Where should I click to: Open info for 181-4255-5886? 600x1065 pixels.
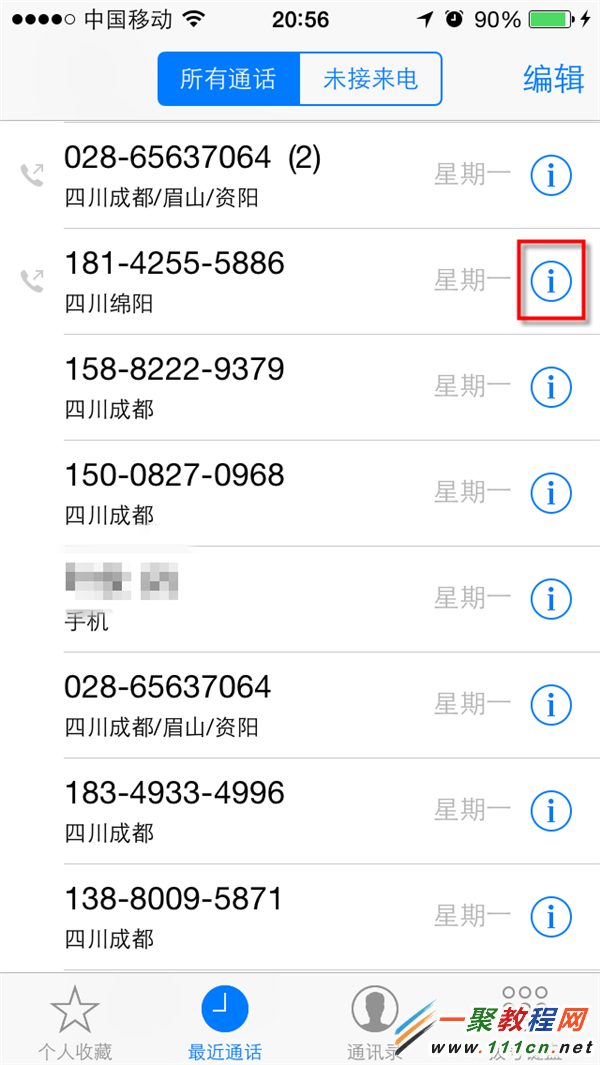click(x=550, y=281)
